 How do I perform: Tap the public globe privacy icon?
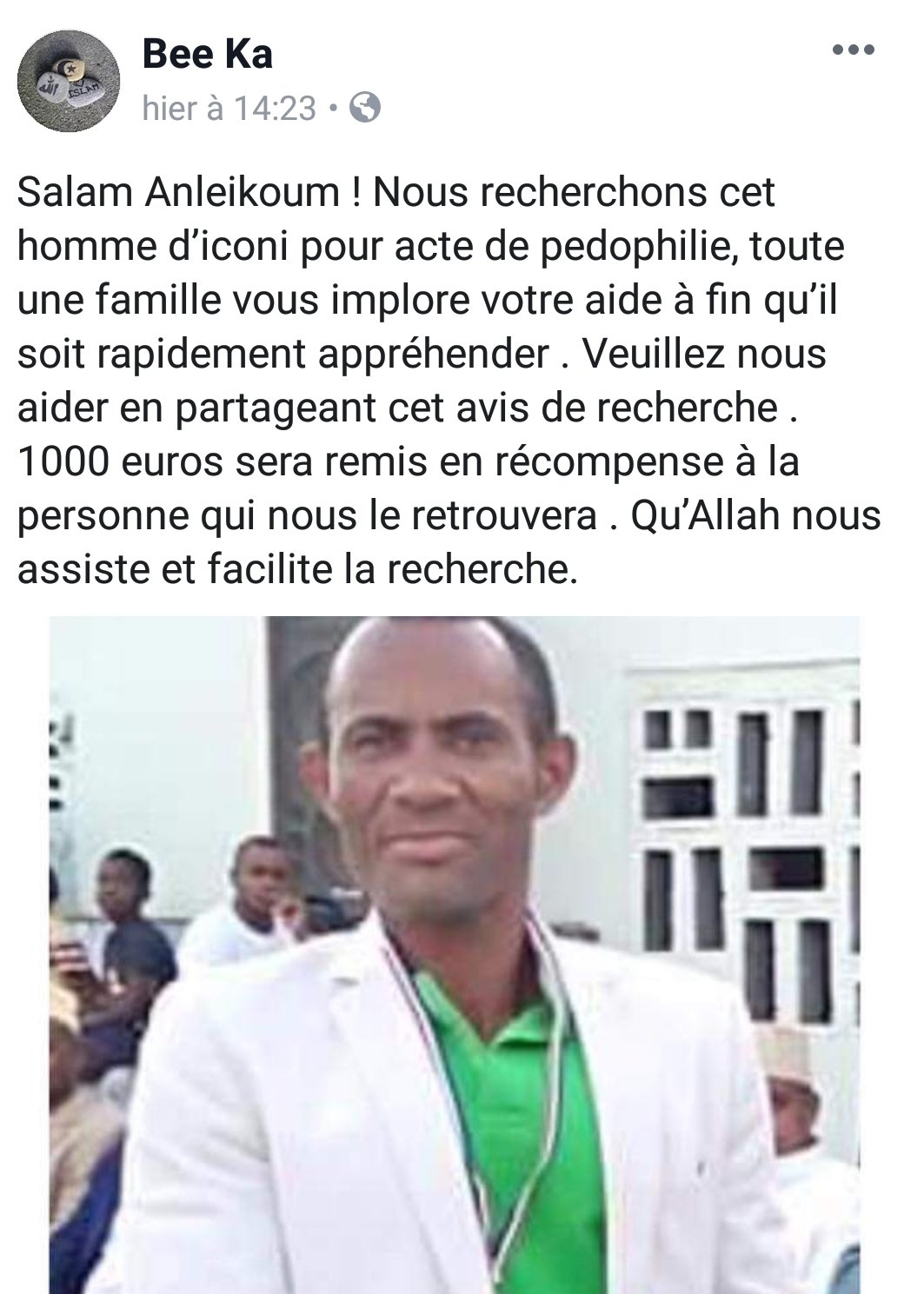pyautogui.click(x=366, y=109)
